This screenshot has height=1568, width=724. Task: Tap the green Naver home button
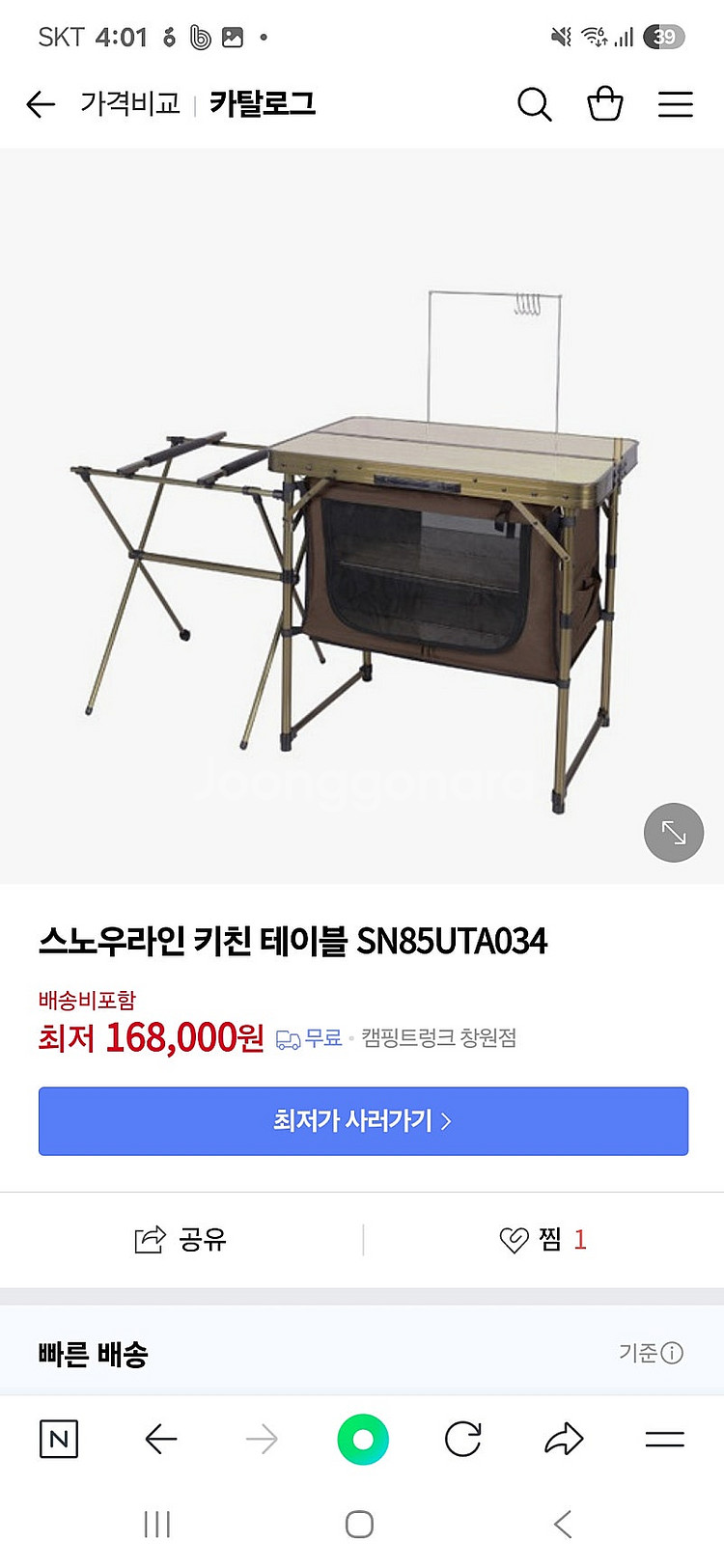click(363, 1439)
